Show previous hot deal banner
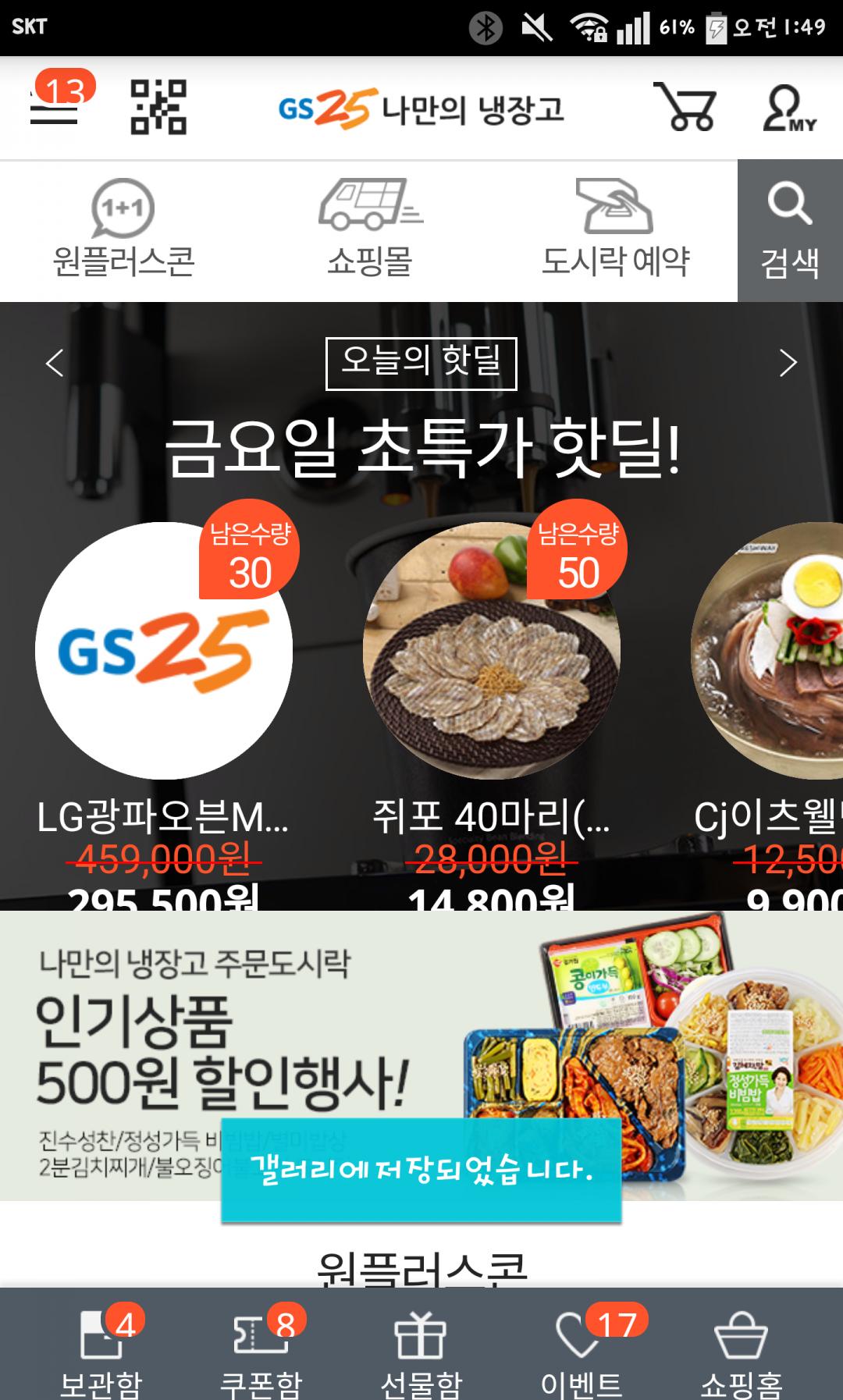843x1400 pixels. point(54,363)
